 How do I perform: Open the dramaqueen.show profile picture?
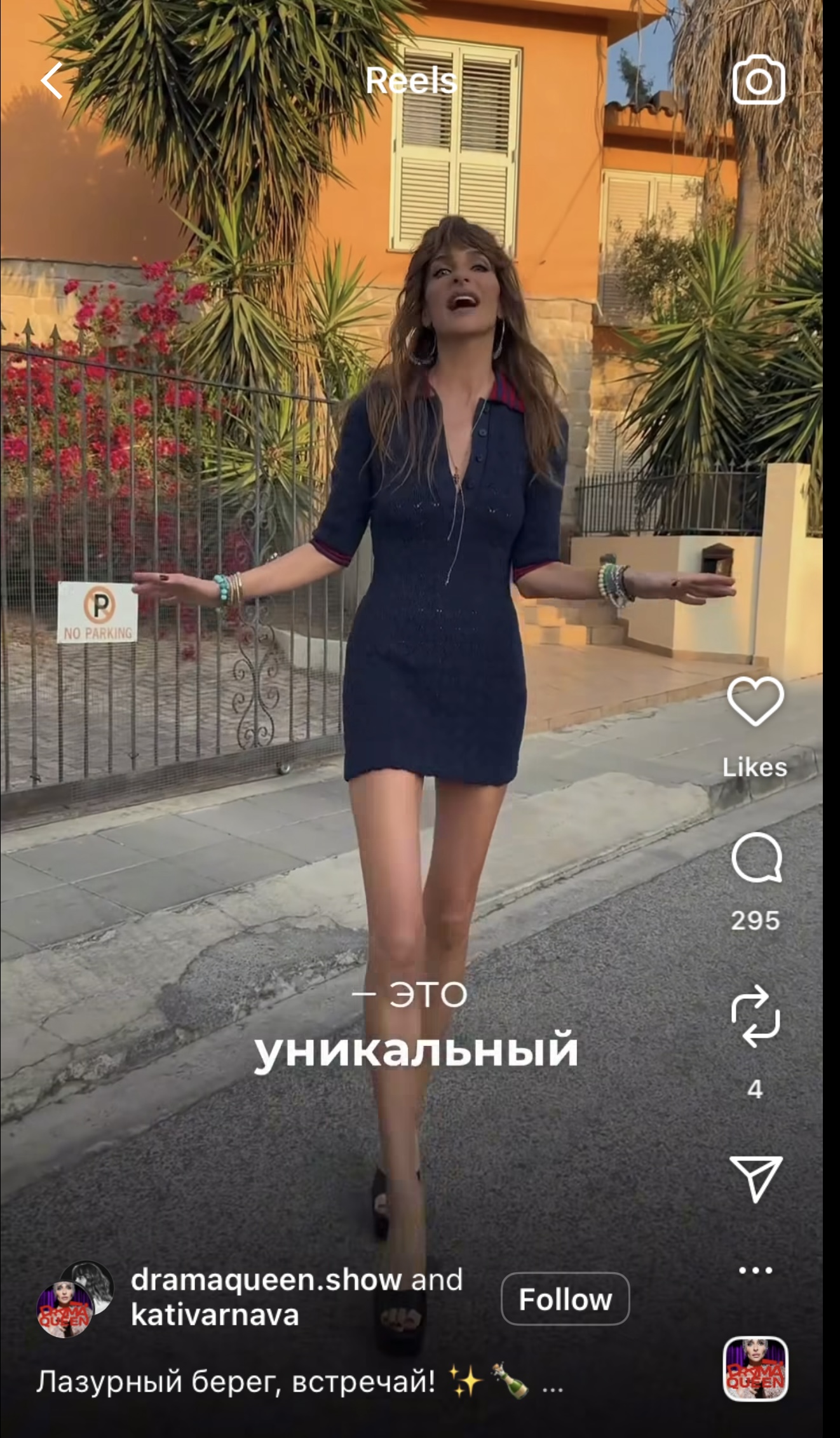pyautogui.click(x=65, y=1310)
